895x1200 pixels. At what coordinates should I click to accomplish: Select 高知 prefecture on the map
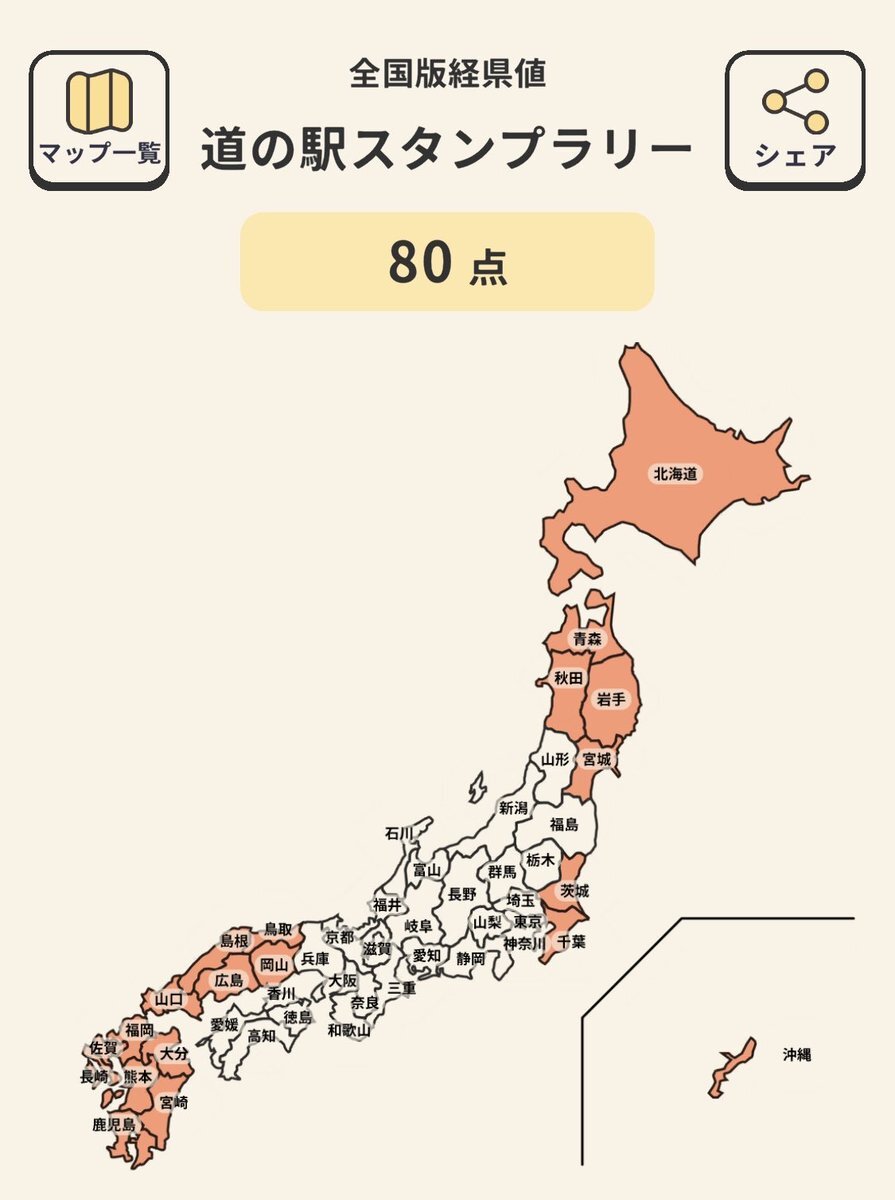(x=262, y=1036)
